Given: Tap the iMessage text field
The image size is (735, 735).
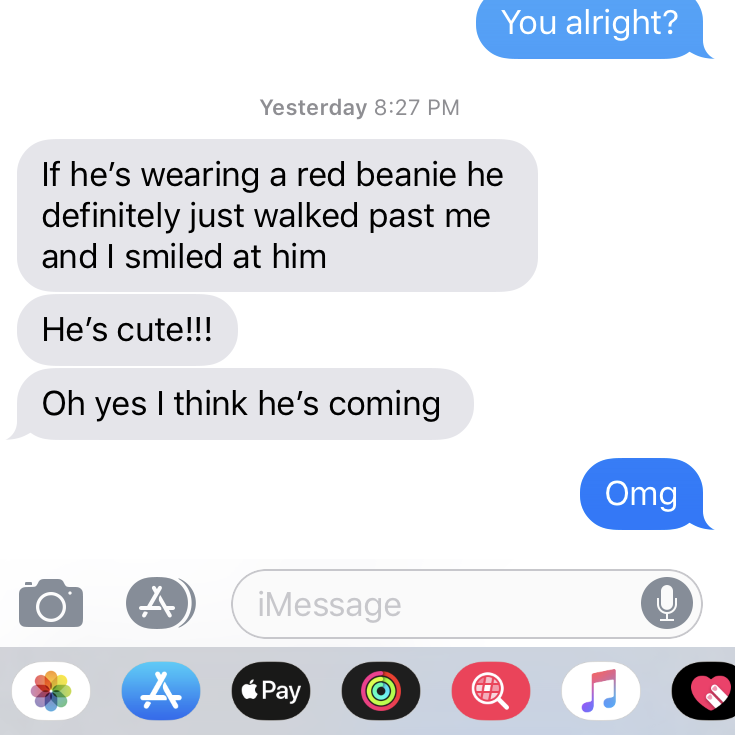Looking at the screenshot, I should coord(430,604).
